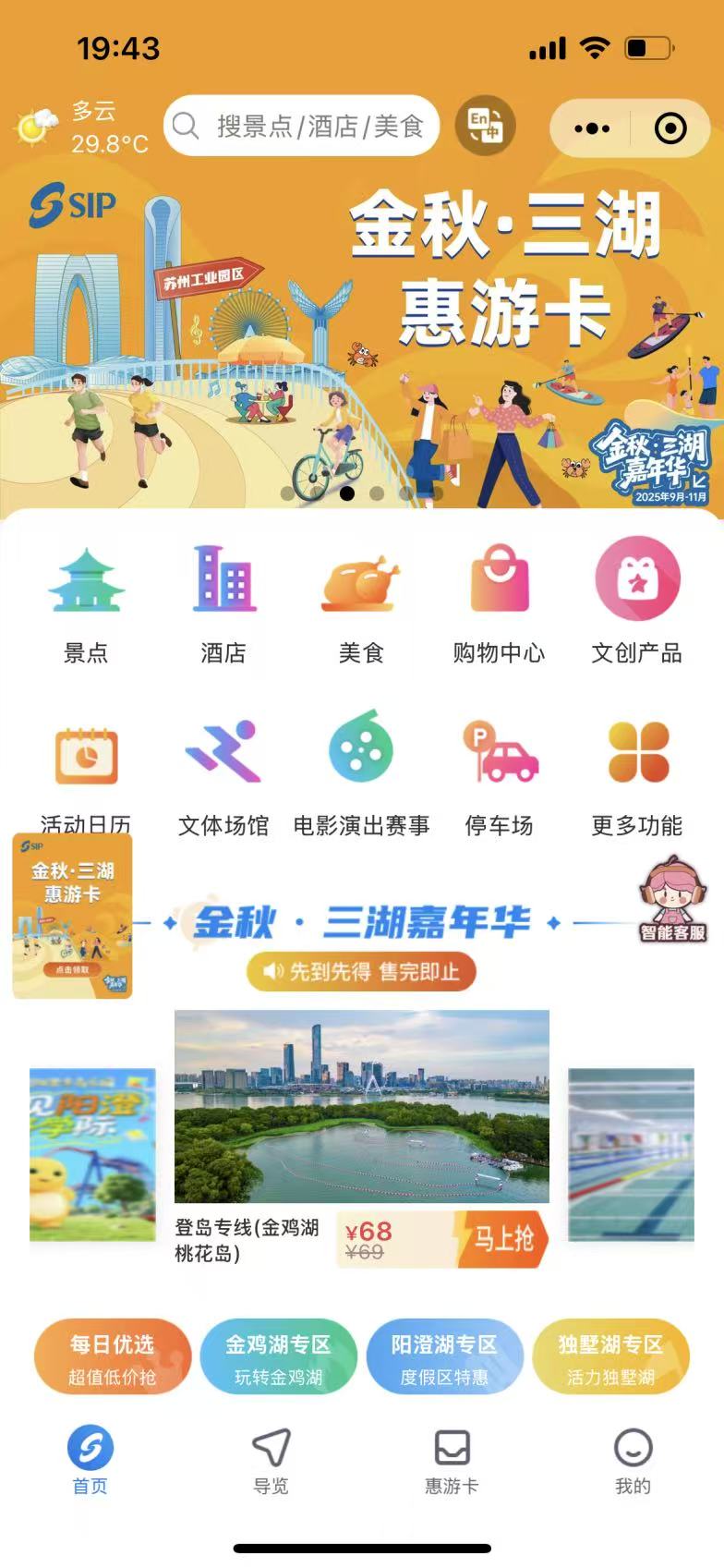Open the En/中 language switch icon
The image size is (724, 1568).
pyautogui.click(x=485, y=126)
